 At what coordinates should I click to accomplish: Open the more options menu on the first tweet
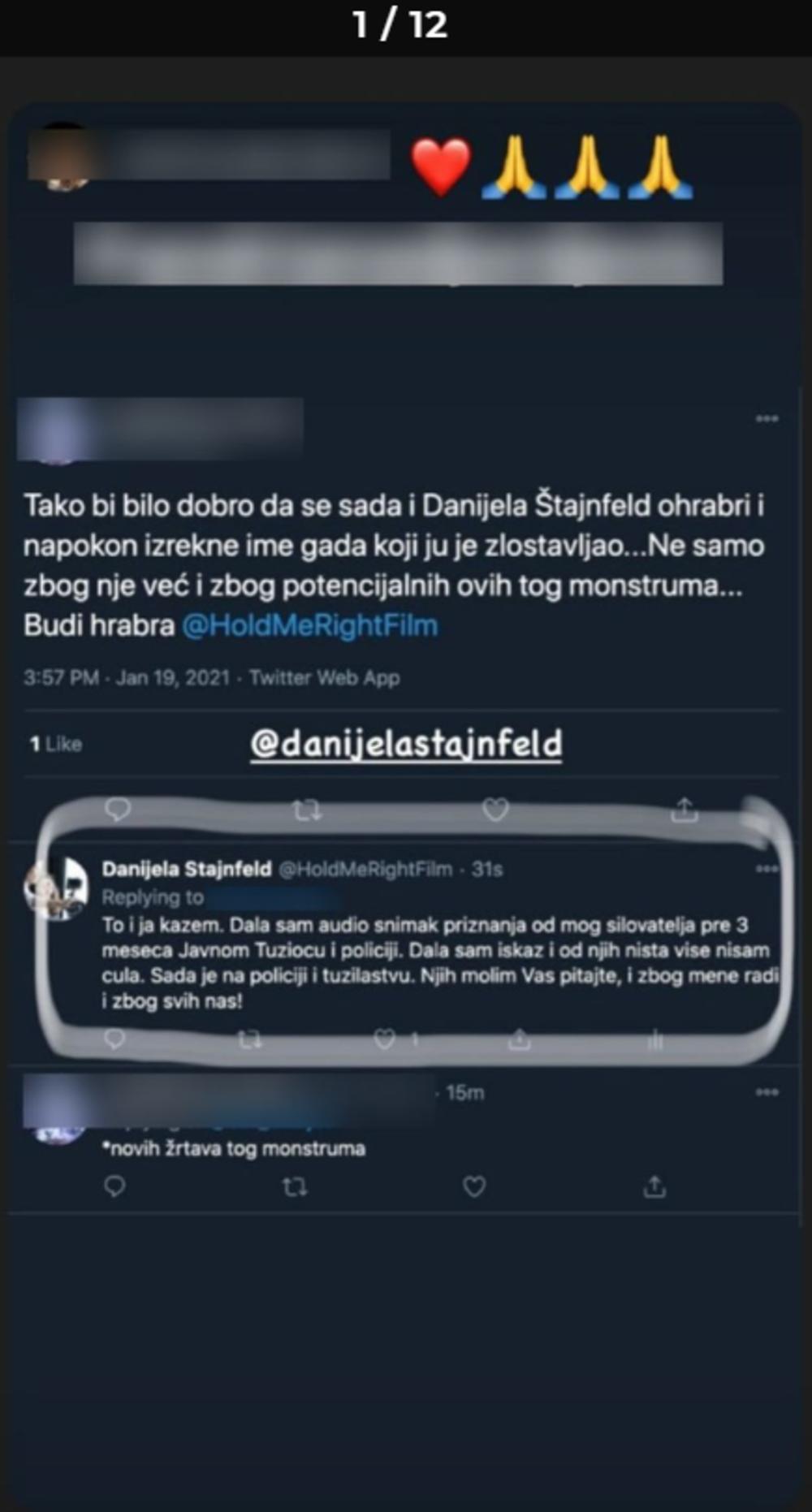pos(764,417)
